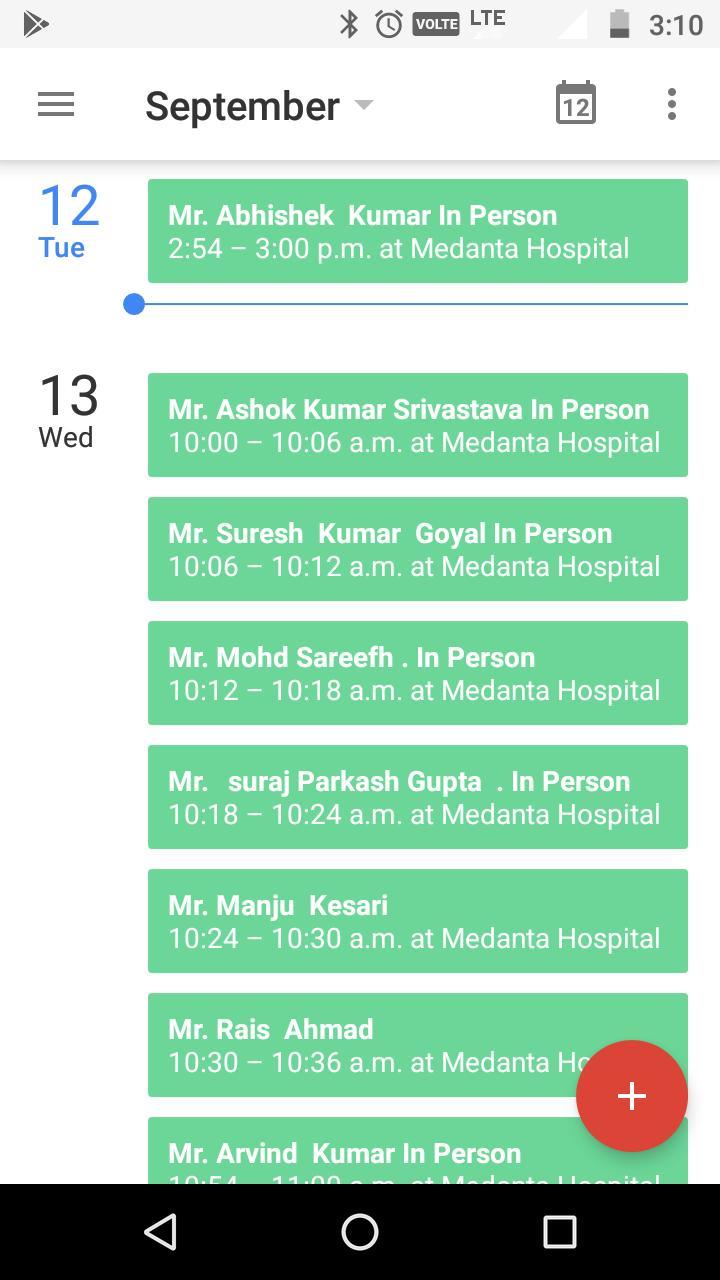Return to the home screen
The image size is (720, 1280).
pyautogui.click(x=360, y=1232)
